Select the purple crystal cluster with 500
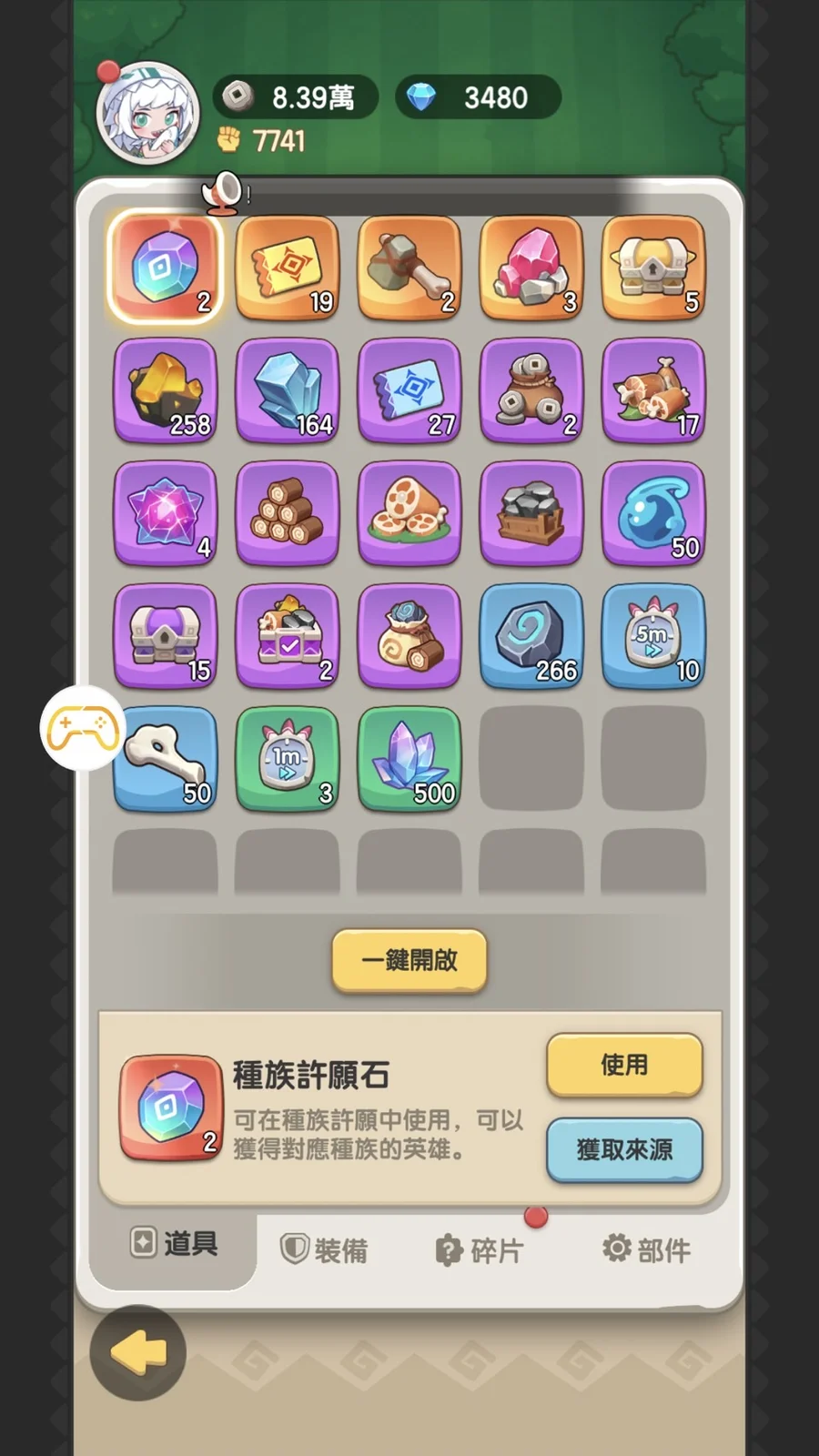Viewport: 819px width, 1456px height. click(x=409, y=759)
